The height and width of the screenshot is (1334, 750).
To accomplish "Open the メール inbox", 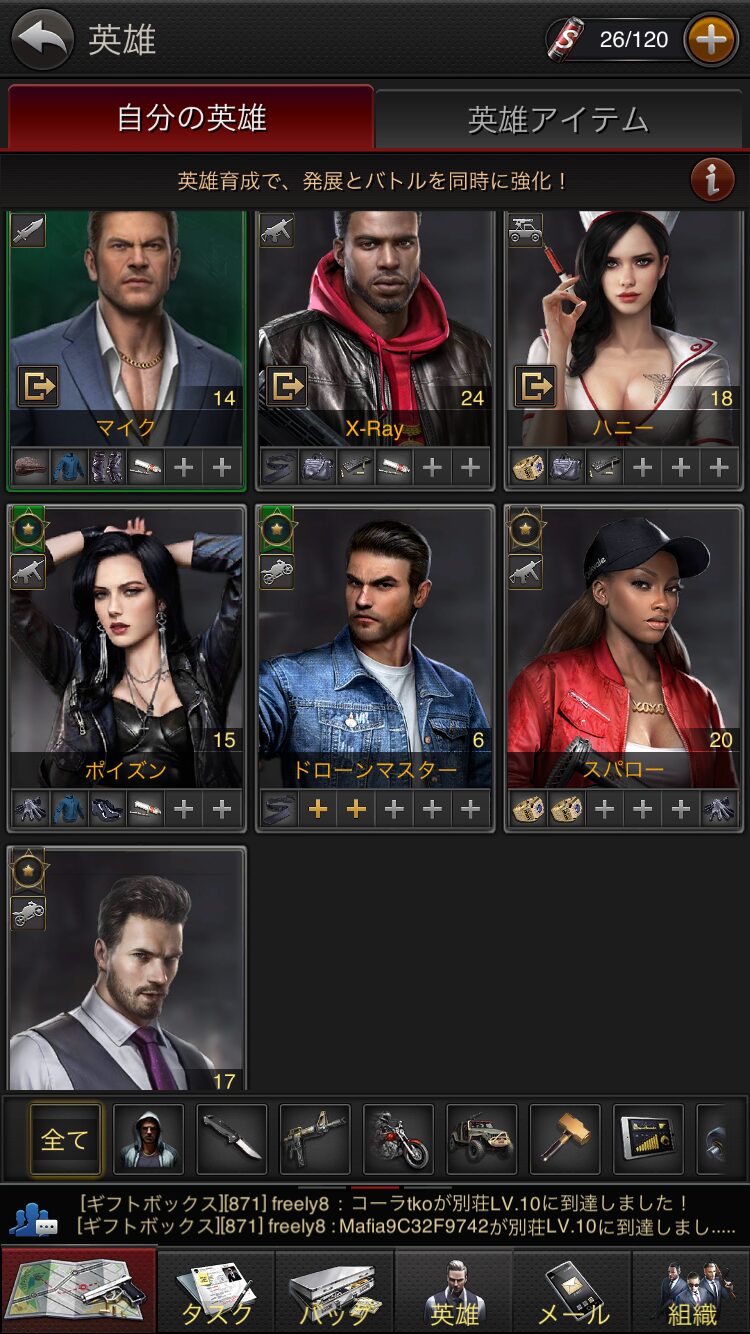I will pyautogui.click(x=572, y=1292).
